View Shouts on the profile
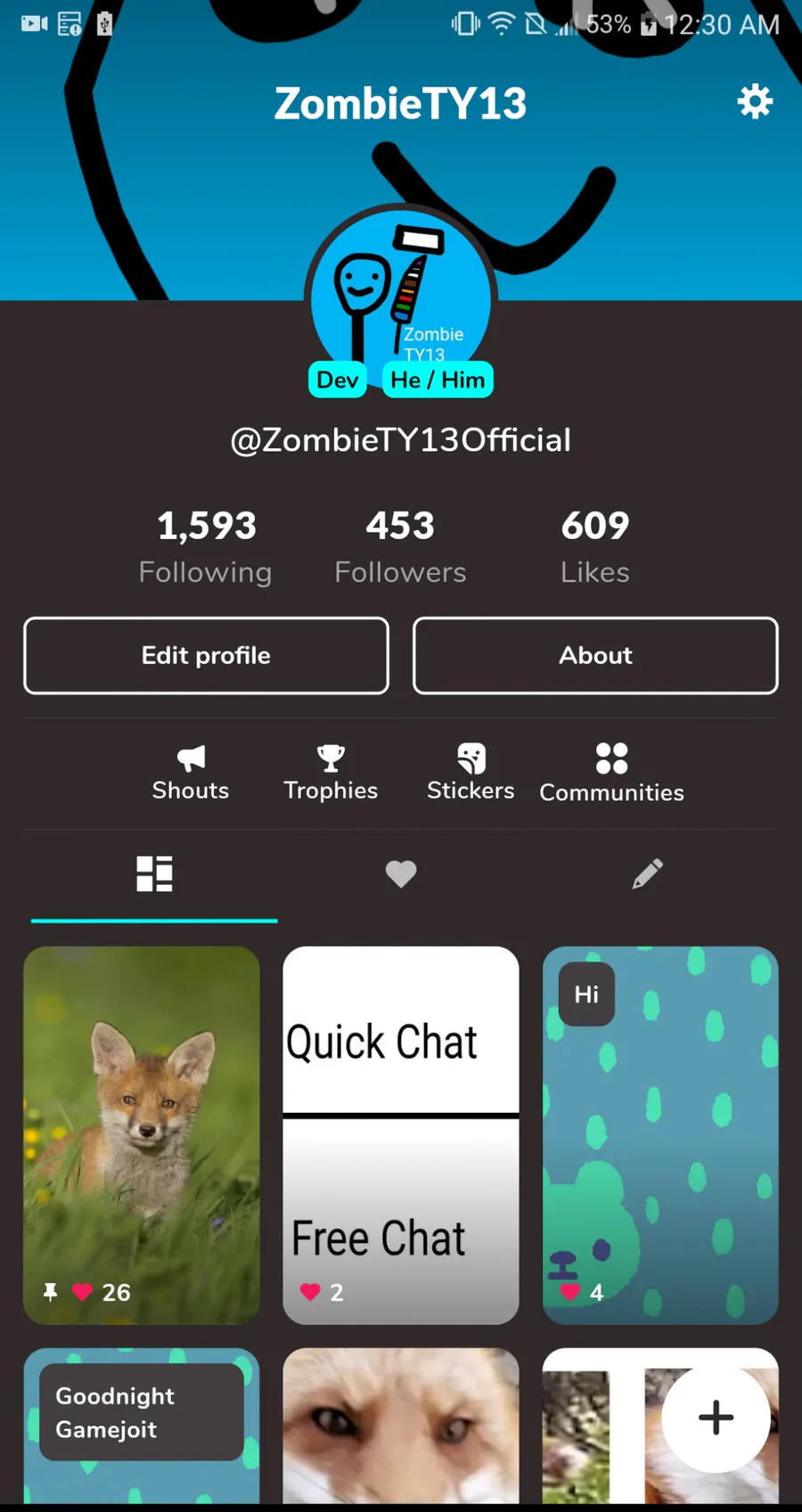Viewport: 802px width, 1512px height. point(191,773)
